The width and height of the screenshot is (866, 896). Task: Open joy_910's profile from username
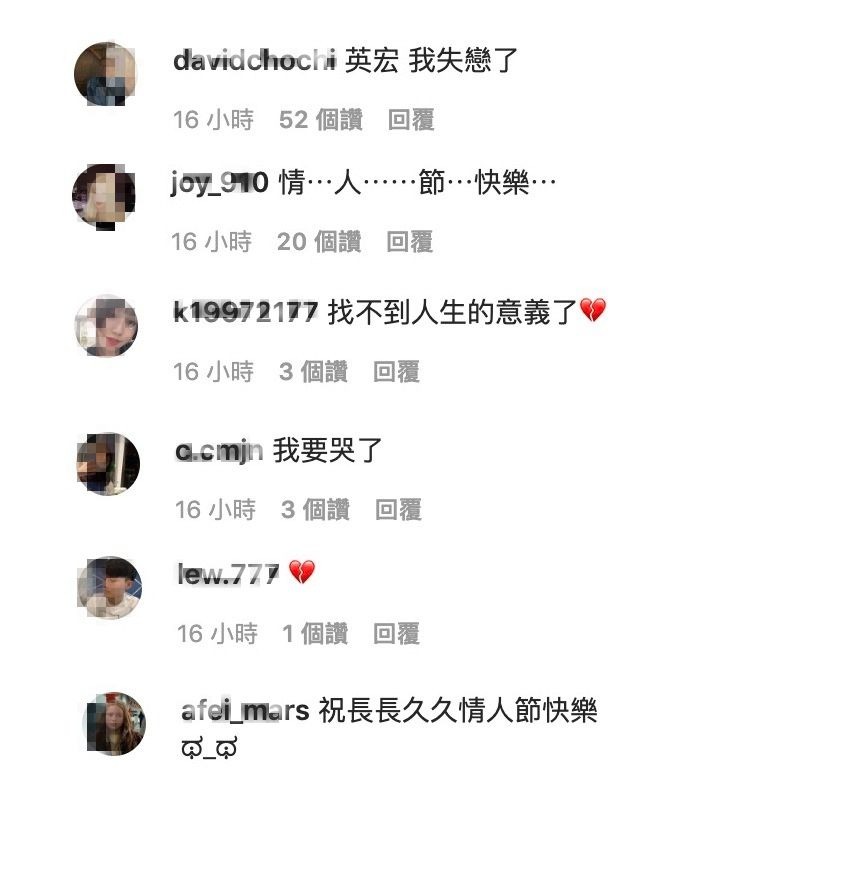coord(220,184)
